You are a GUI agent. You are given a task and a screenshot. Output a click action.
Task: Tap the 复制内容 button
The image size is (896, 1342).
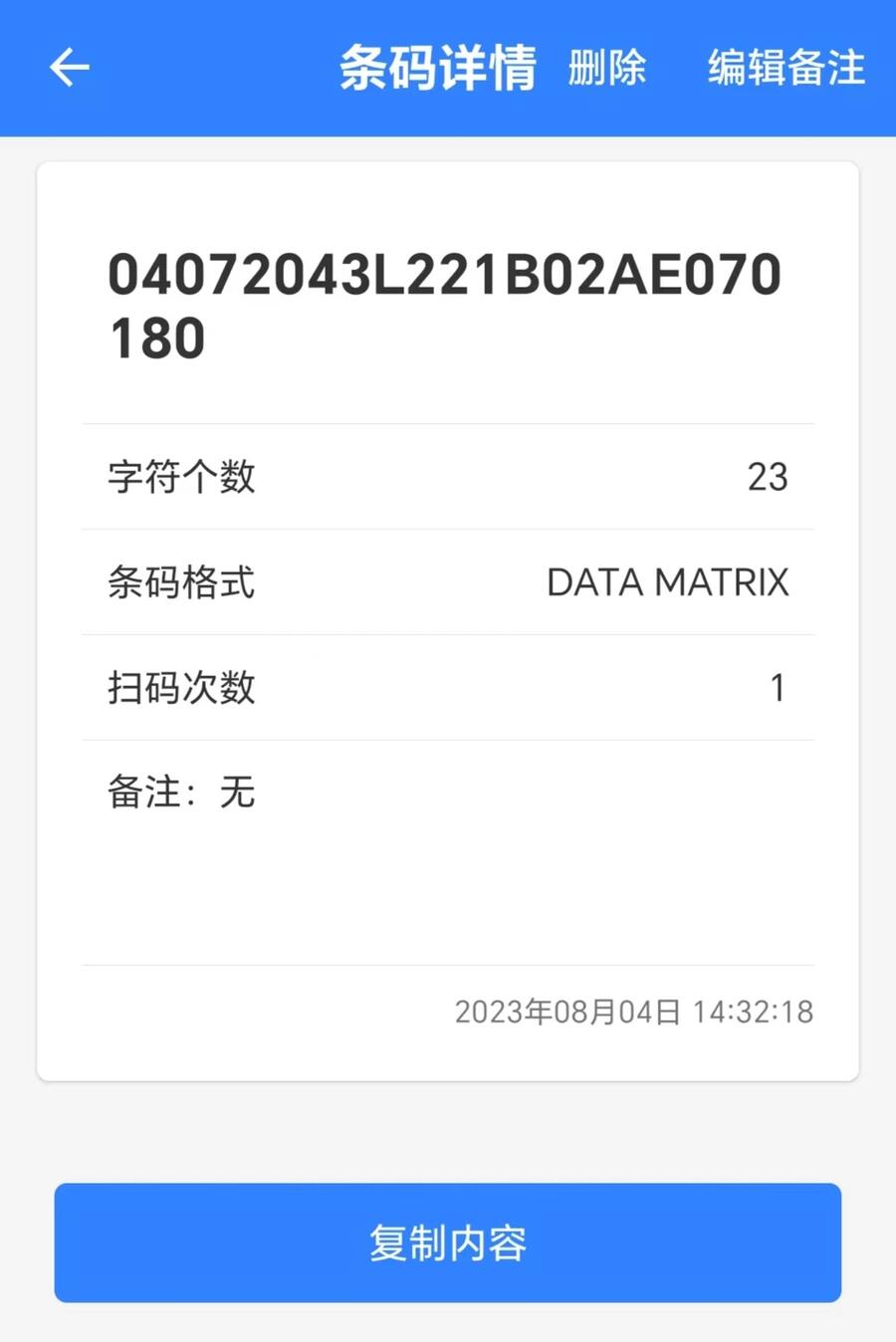tap(448, 1242)
